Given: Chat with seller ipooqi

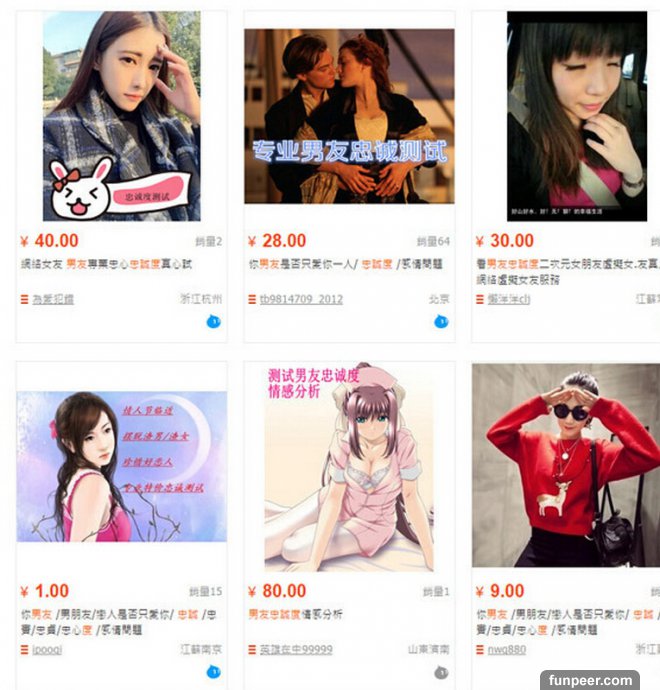Looking at the screenshot, I should 213,672.
